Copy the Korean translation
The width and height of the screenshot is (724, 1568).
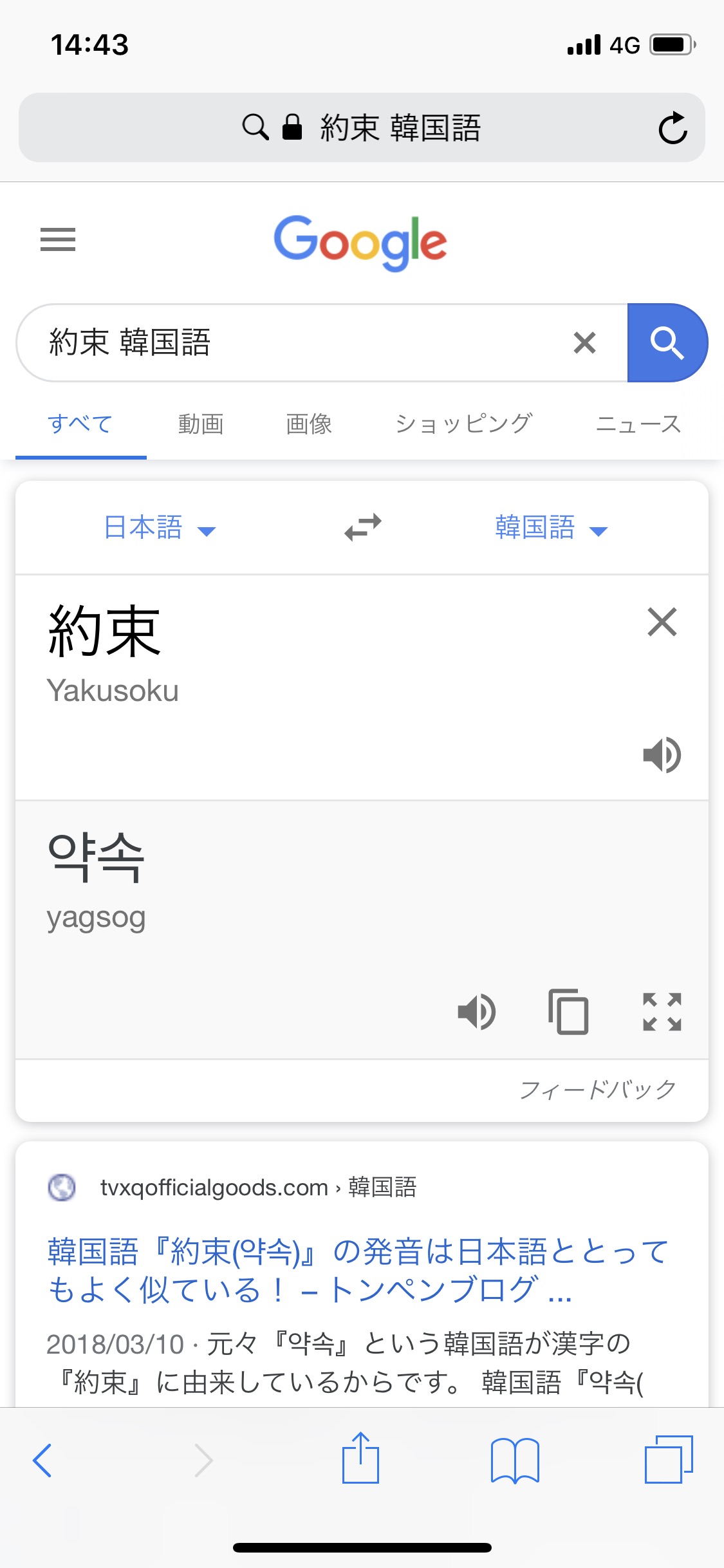pyautogui.click(x=568, y=1012)
